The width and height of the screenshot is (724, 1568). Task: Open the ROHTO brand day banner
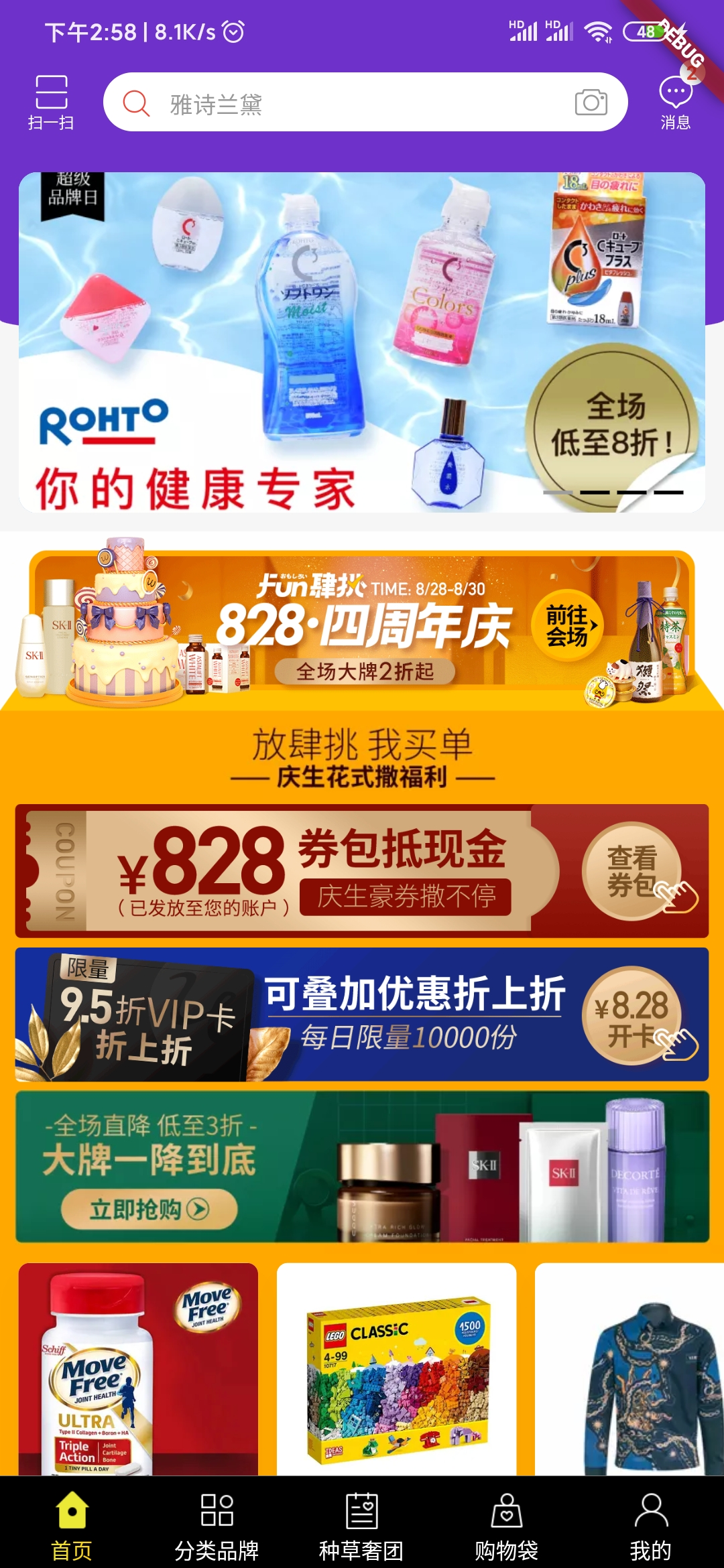click(362, 342)
